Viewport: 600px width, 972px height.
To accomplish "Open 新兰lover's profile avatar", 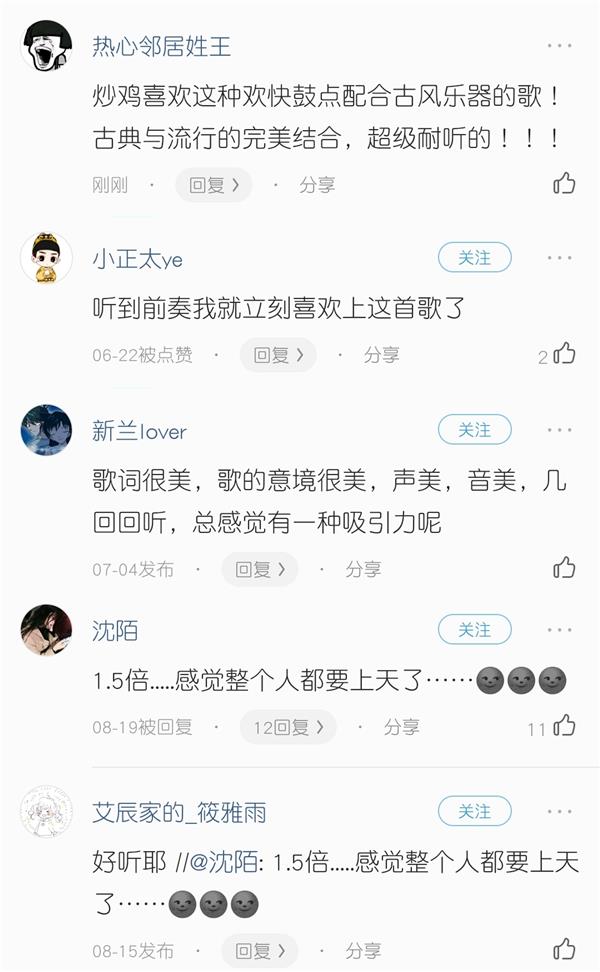I will click(46, 430).
